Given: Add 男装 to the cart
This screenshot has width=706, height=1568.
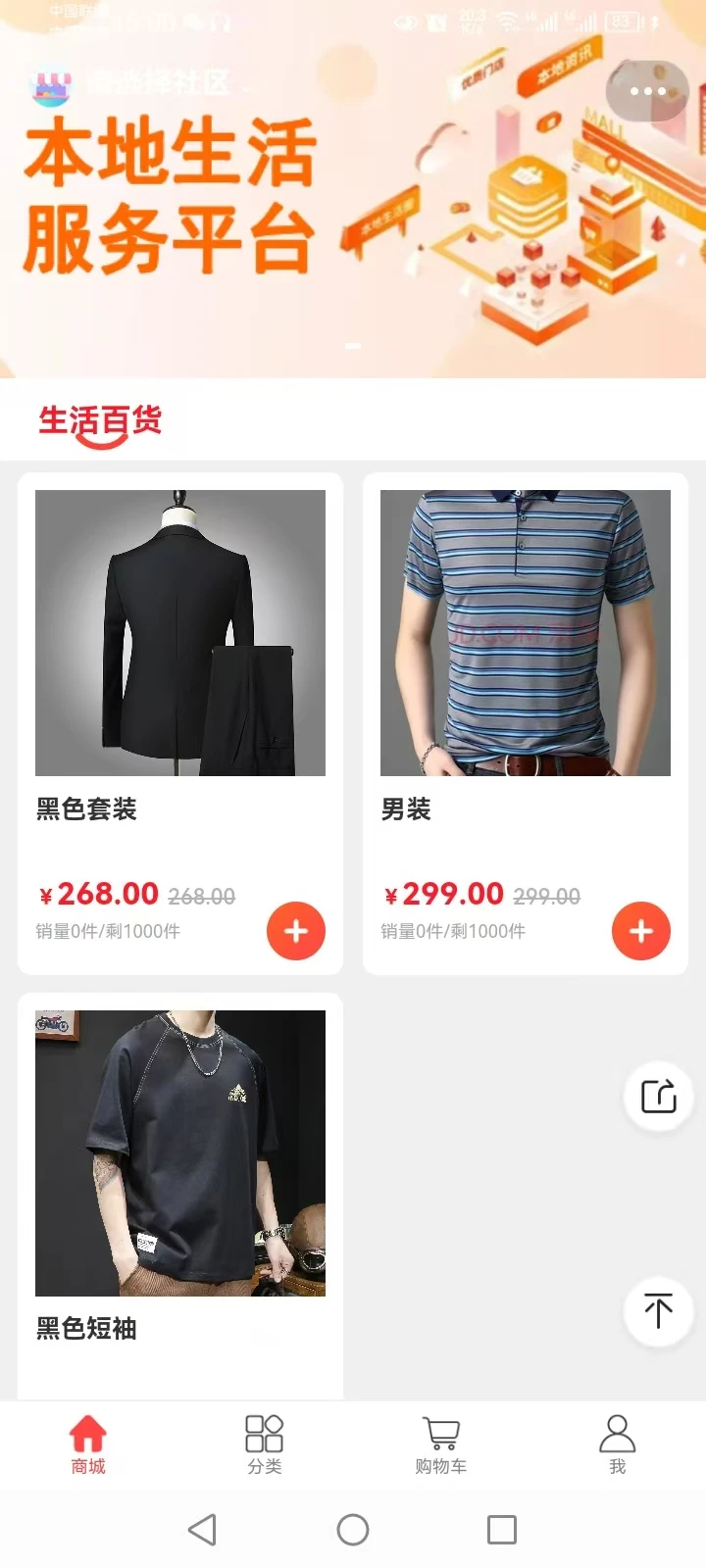Looking at the screenshot, I should tap(641, 931).
